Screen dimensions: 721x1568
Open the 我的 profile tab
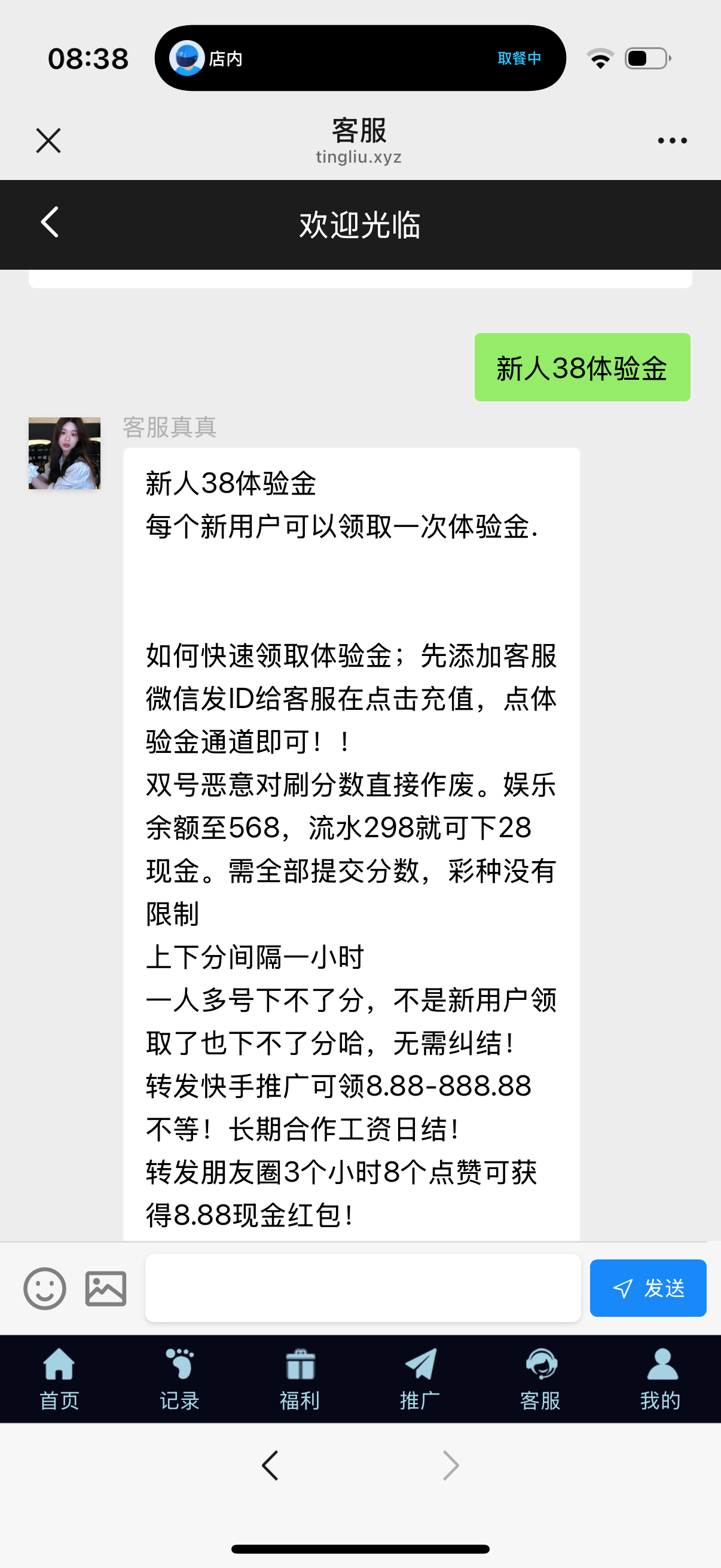click(661, 1378)
